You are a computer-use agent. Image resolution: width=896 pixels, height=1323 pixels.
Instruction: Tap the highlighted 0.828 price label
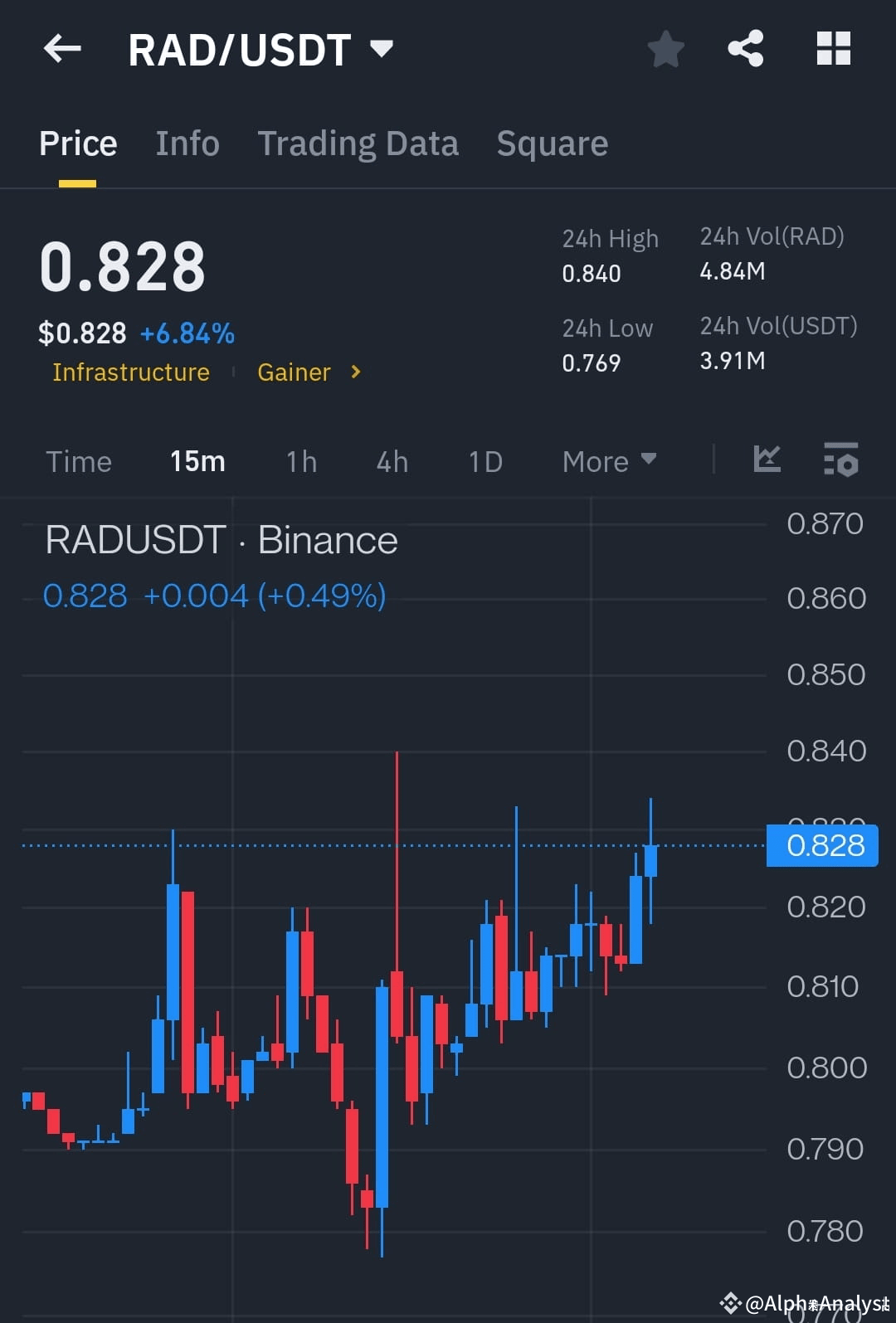pos(822,845)
